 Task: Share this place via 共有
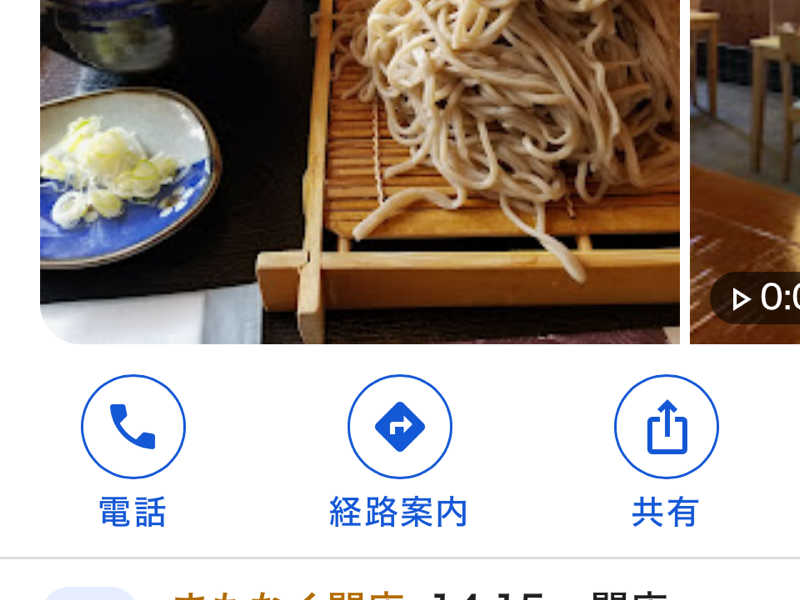click(x=666, y=427)
